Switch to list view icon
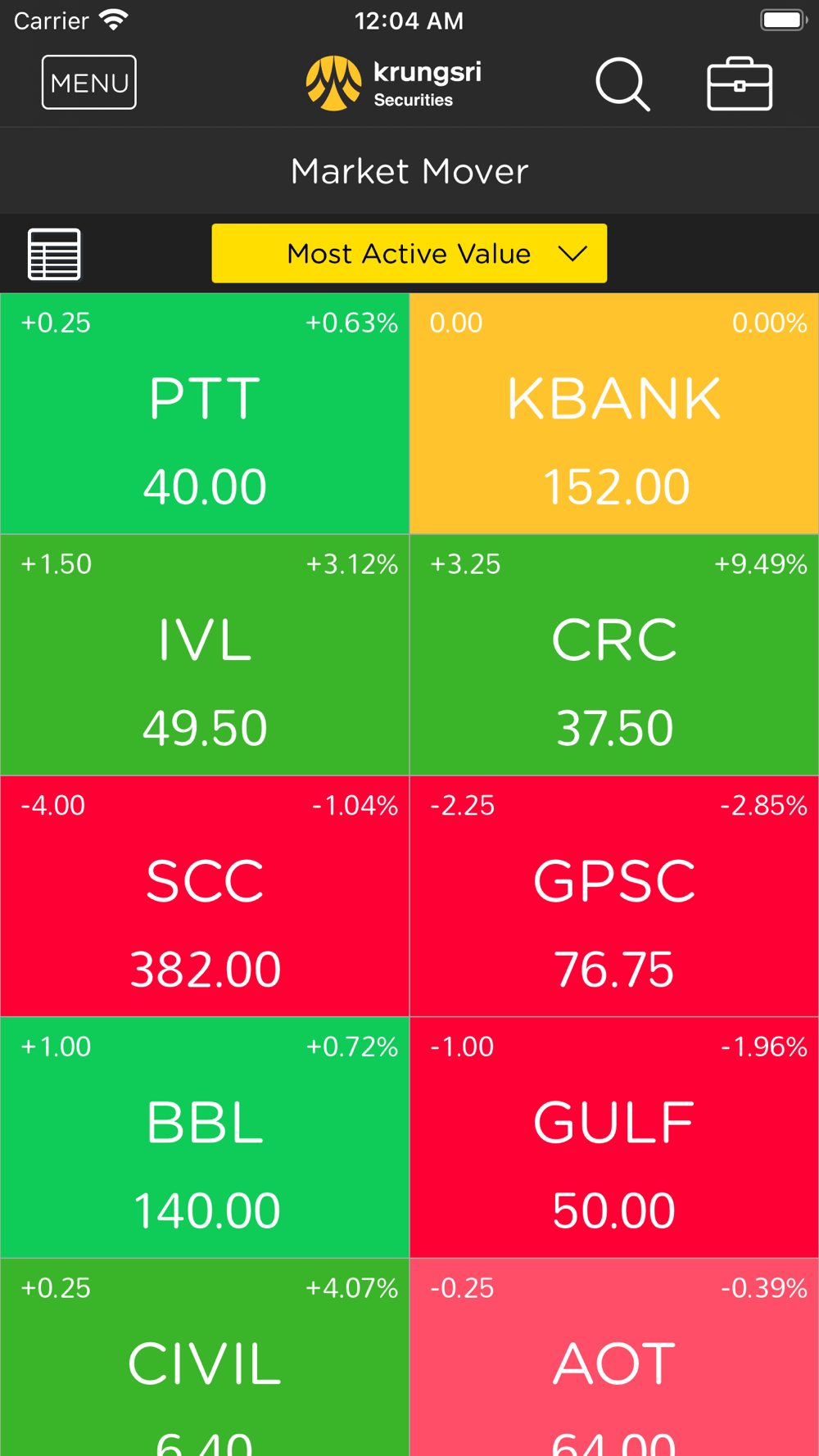The width and height of the screenshot is (819, 1456). tap(54, 254)
